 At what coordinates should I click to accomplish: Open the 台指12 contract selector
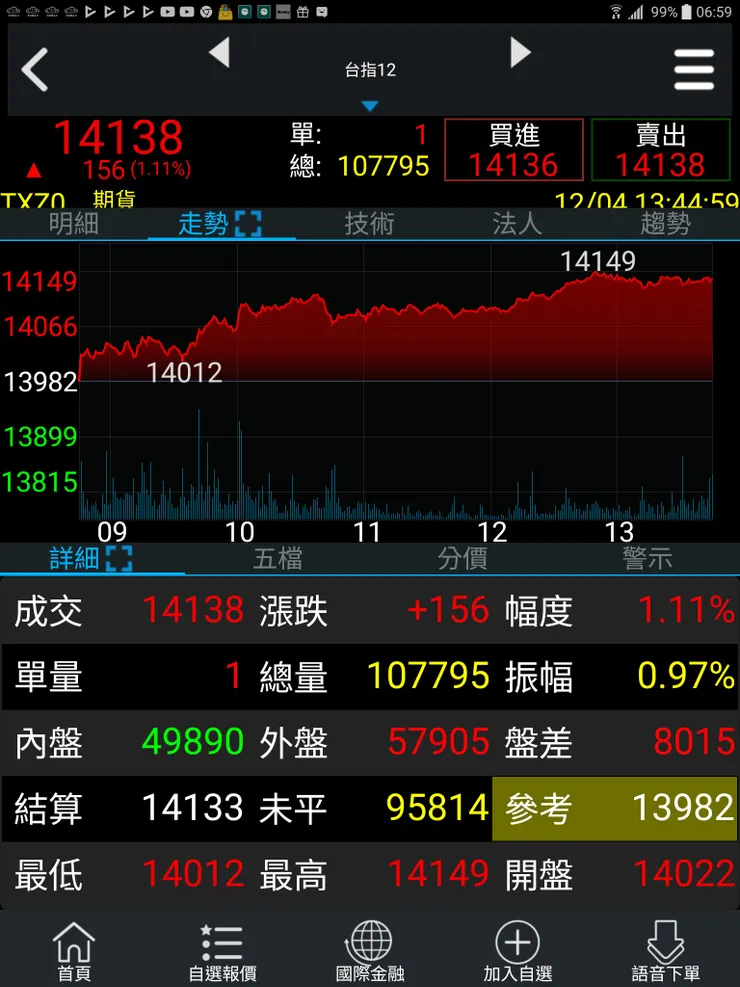[x=370, y=70]
